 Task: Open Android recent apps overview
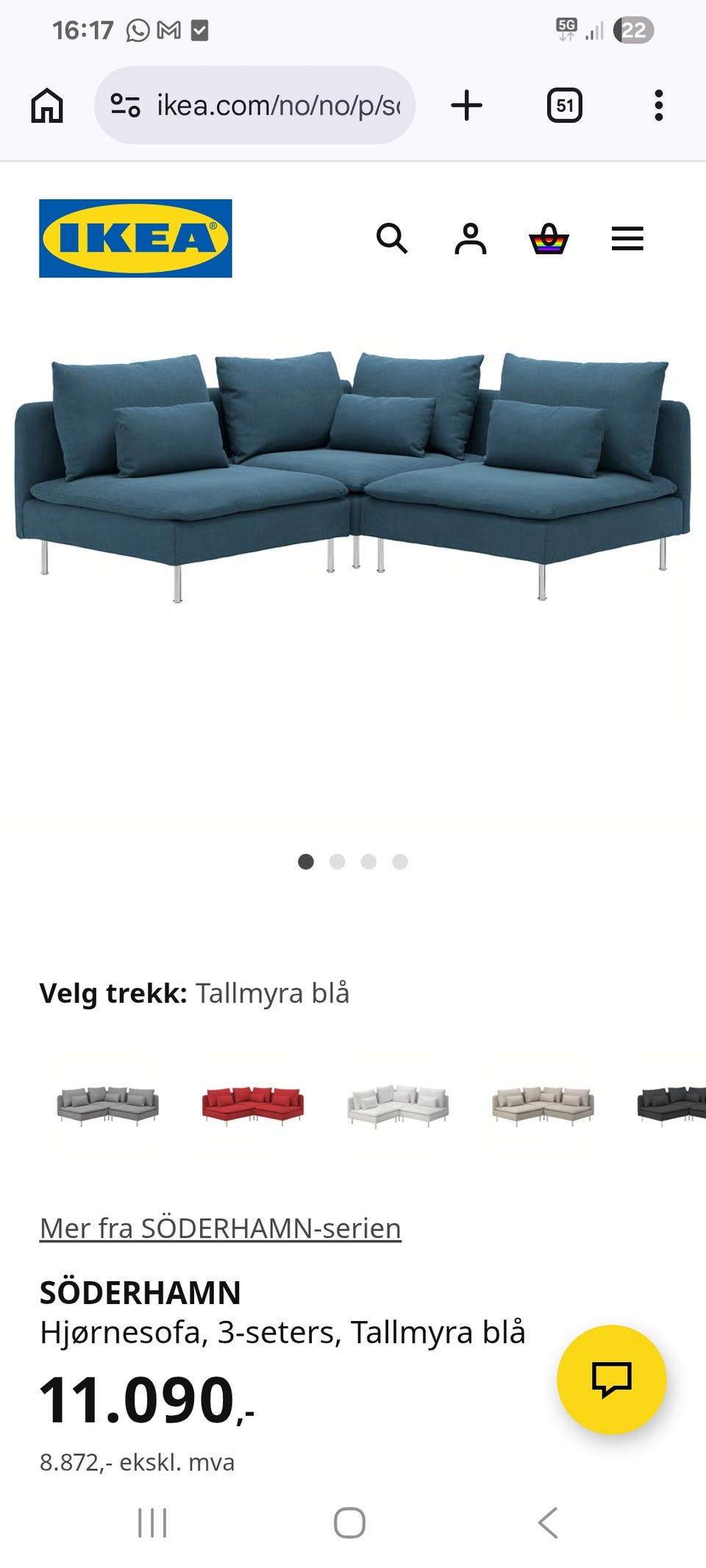151,1523
